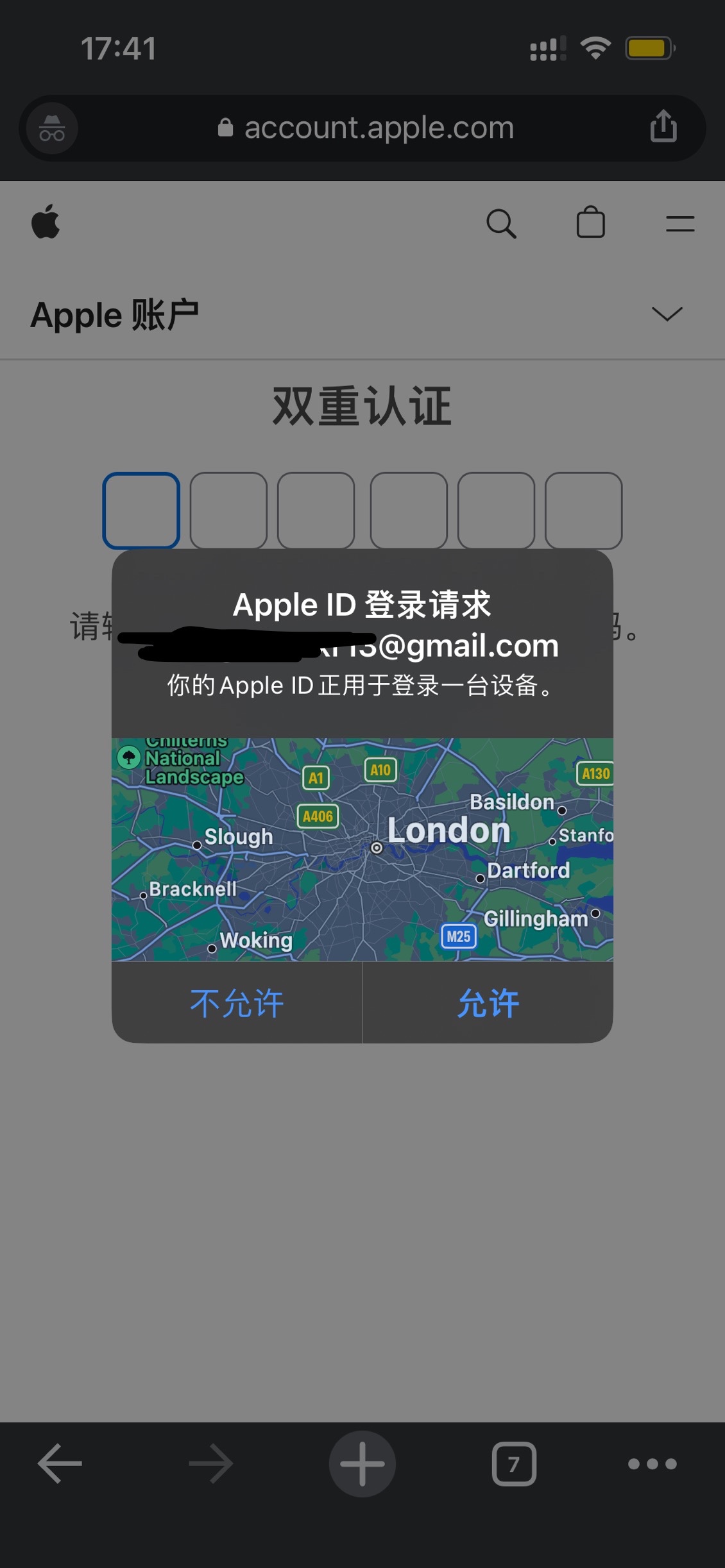
Task: Expand the Apple 账户 dropdown chevron
Action: 667,314
